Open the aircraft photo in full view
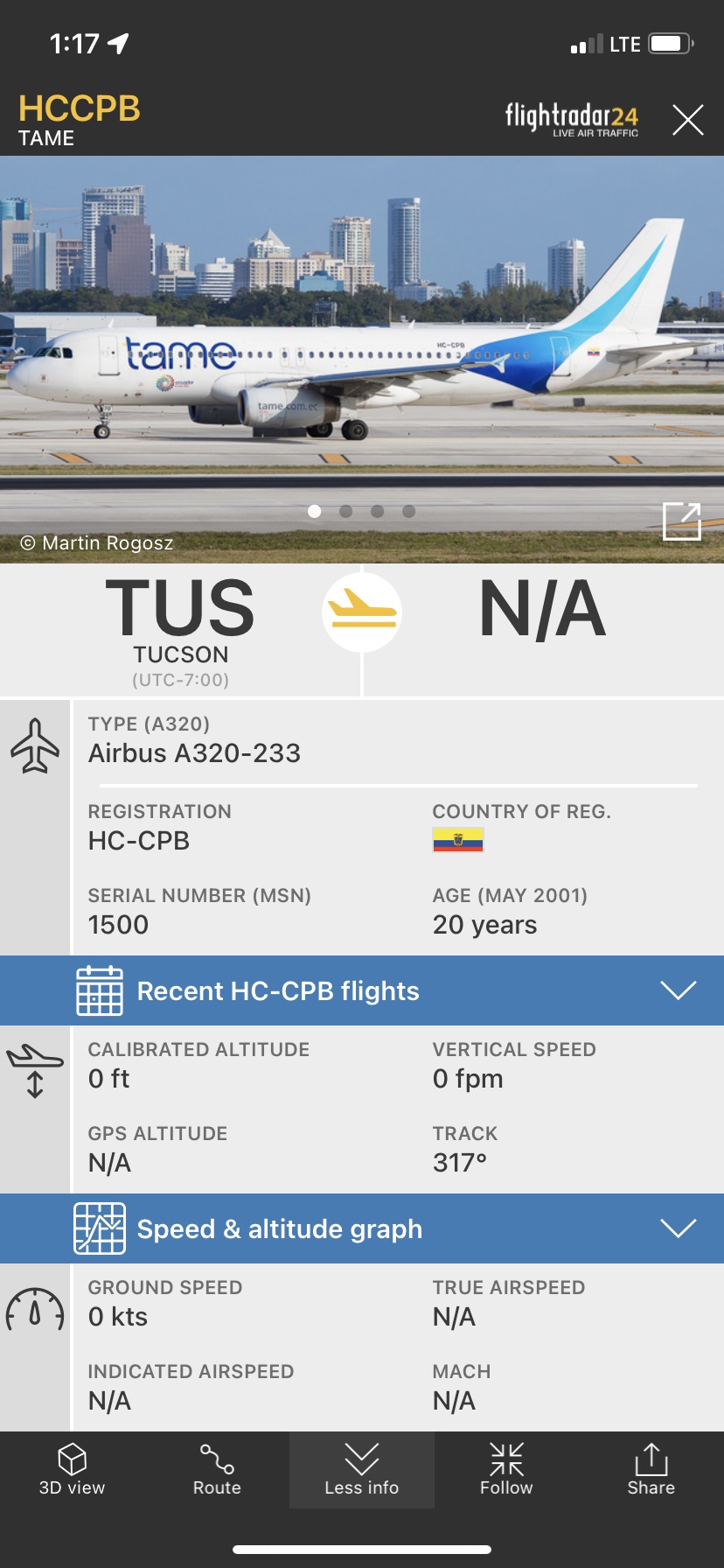The image size is (724, 1568). 681,521
